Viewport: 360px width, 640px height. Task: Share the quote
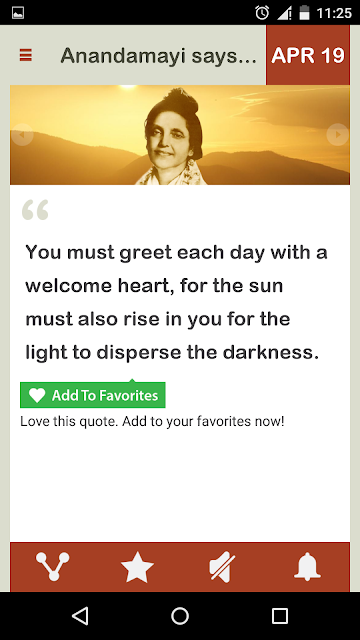coord(53,566)
